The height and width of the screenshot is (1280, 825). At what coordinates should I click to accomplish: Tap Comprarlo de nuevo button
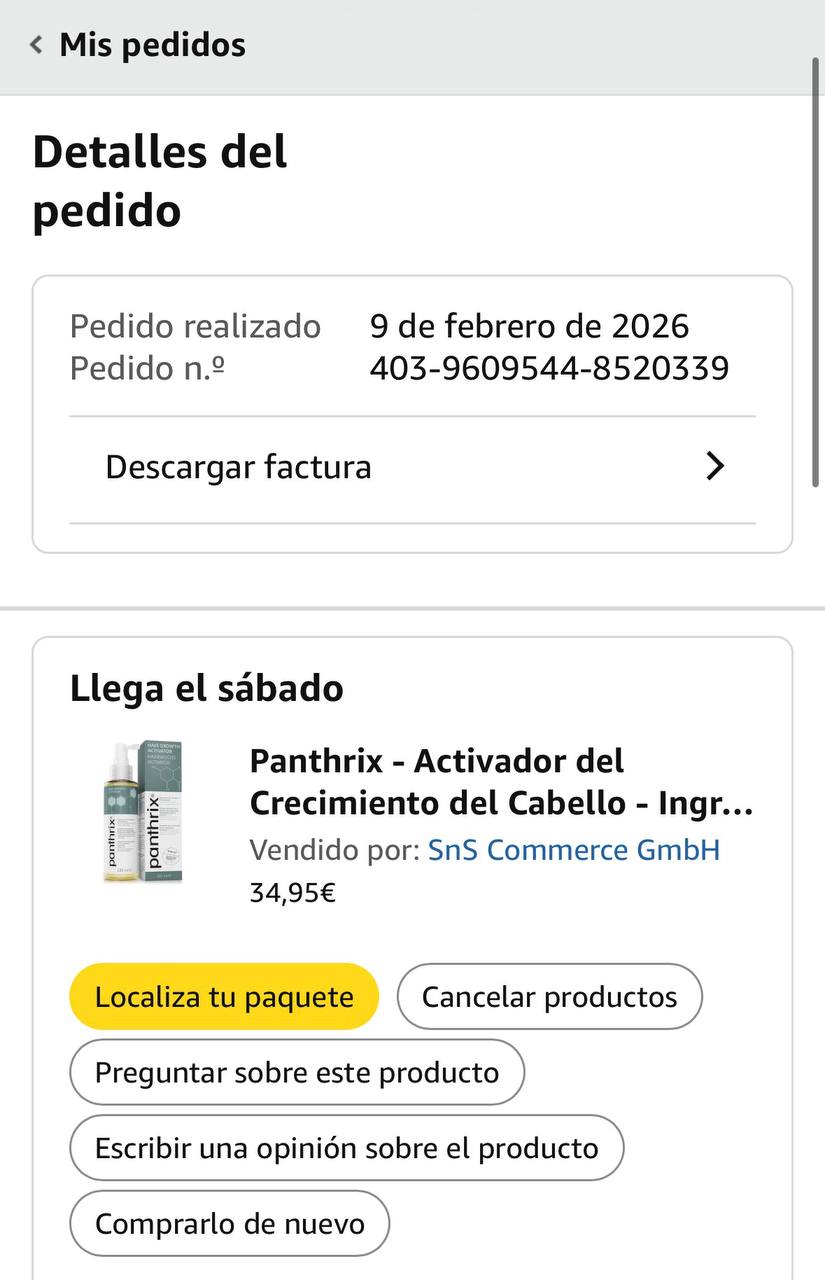point(229,1223)
